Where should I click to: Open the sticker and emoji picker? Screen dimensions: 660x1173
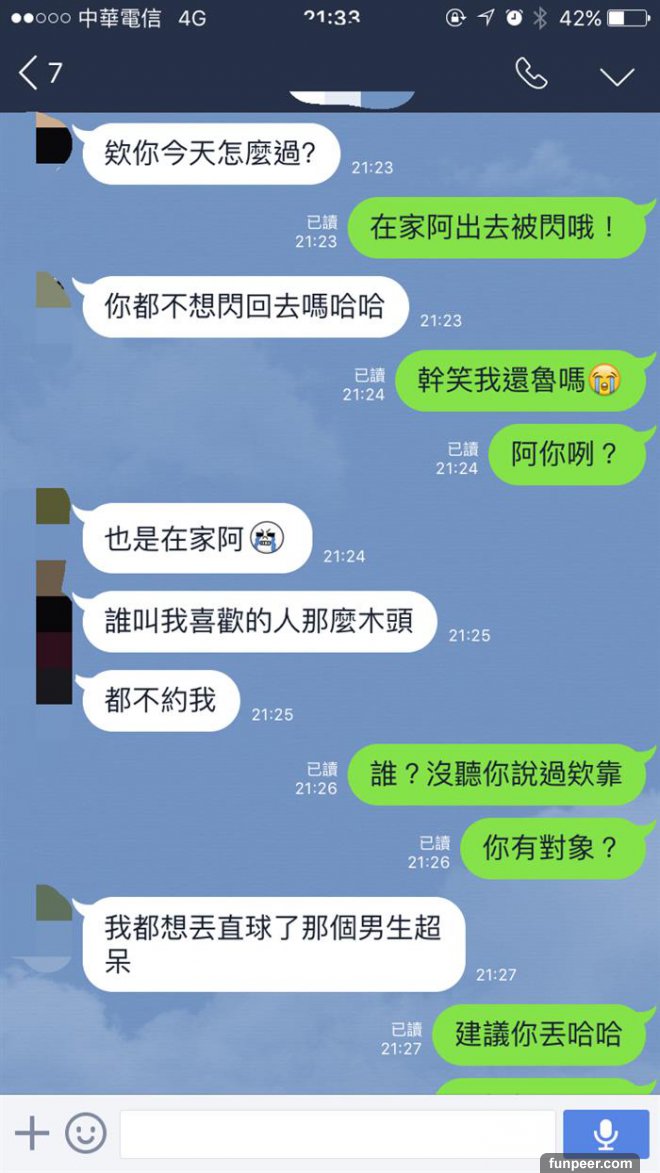point(86,1133)
